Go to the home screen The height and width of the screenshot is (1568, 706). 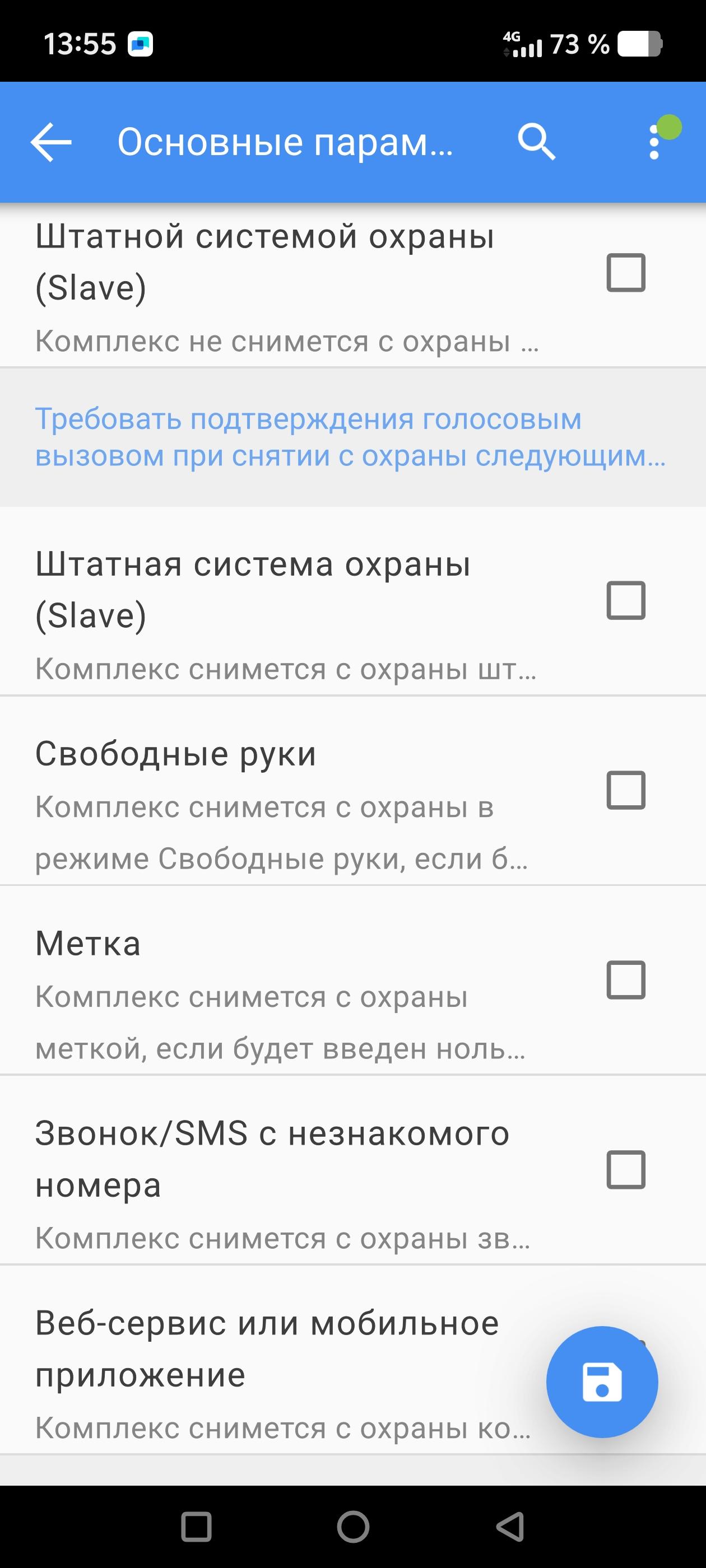coord(354,1527)
